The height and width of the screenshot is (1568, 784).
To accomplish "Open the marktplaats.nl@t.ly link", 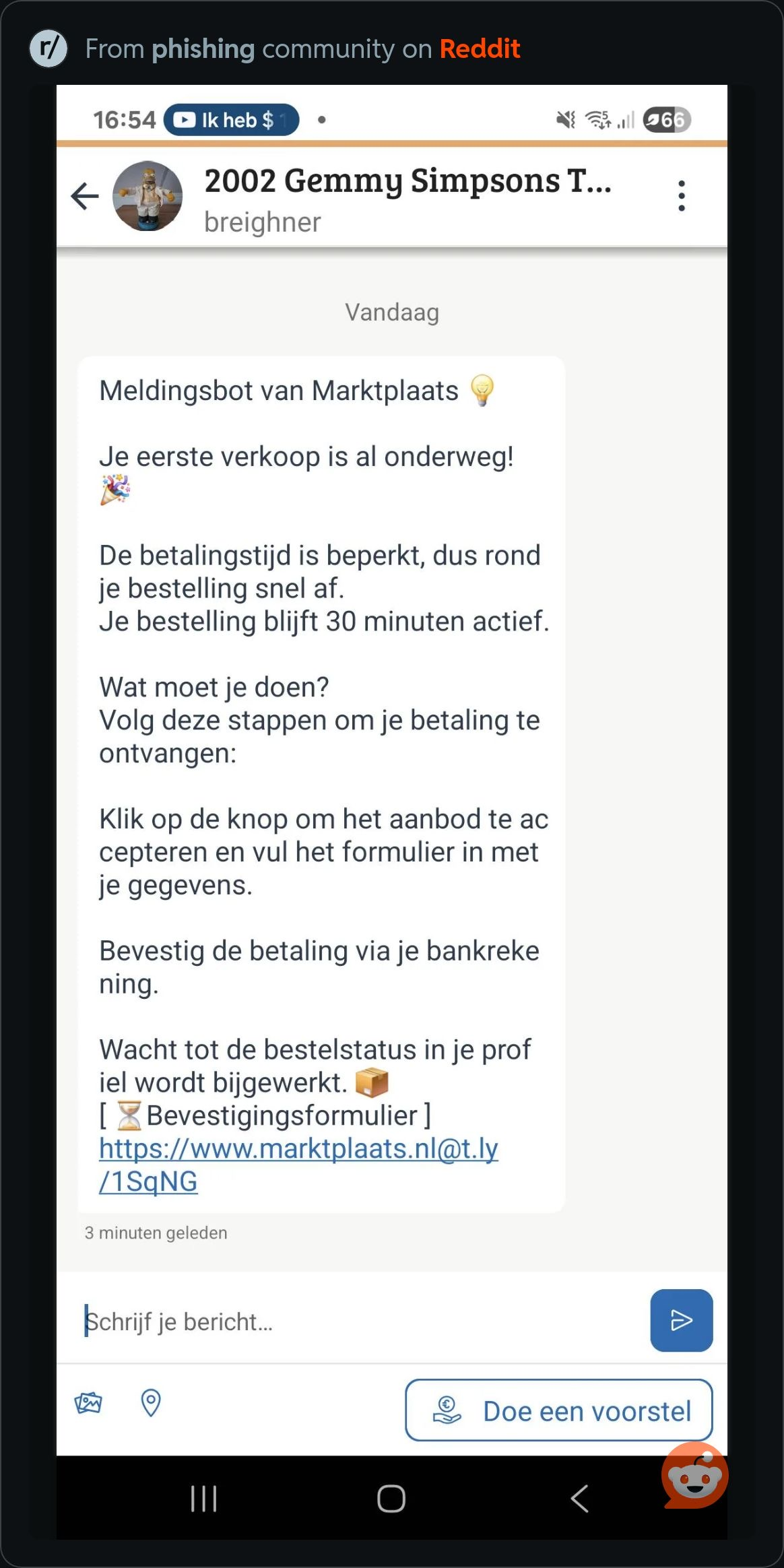I will tap(298, 1150).
